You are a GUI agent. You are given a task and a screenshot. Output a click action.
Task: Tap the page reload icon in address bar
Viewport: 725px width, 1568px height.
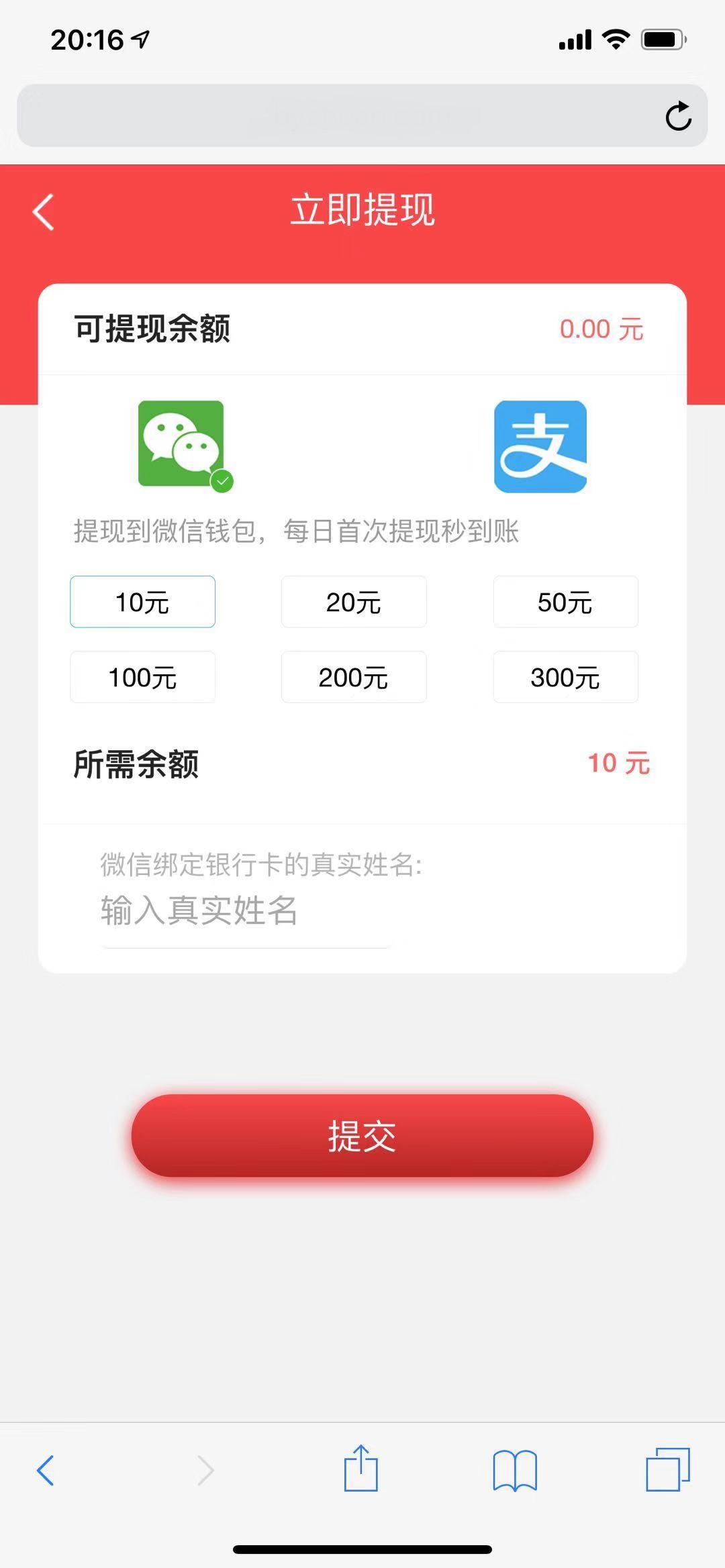678,115
